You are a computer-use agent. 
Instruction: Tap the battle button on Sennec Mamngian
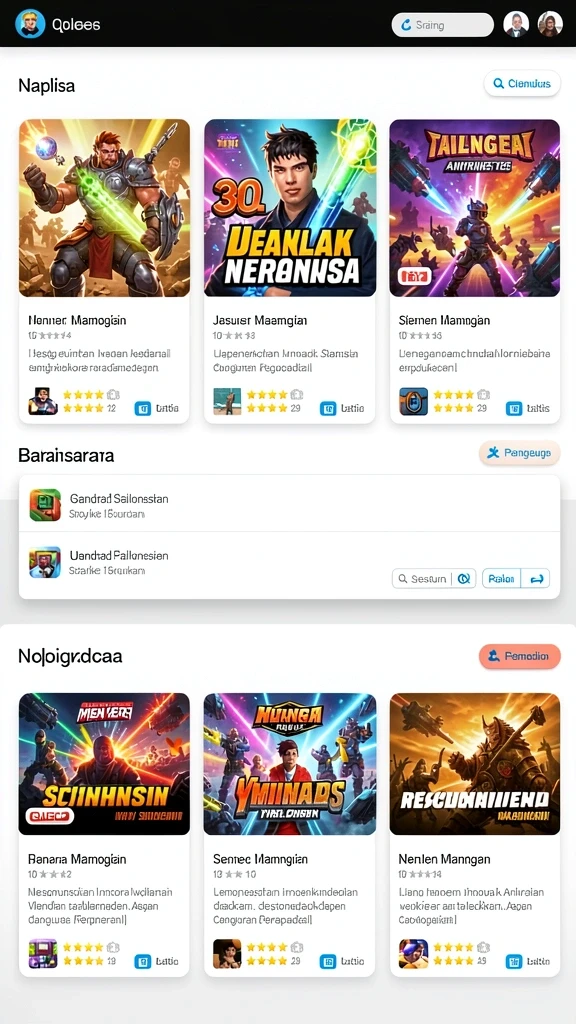[x=342, y=961]
